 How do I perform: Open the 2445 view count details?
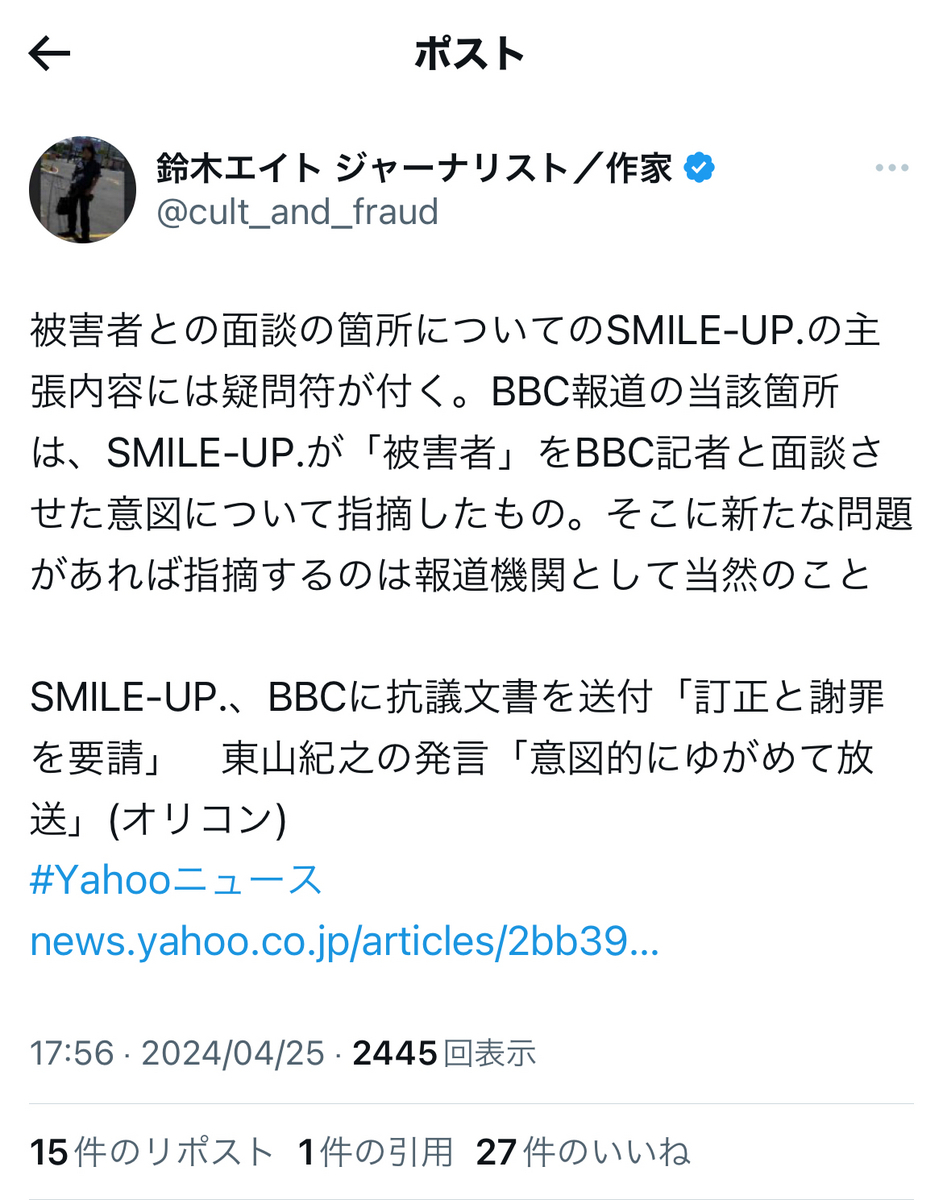tap(444, 1052)
